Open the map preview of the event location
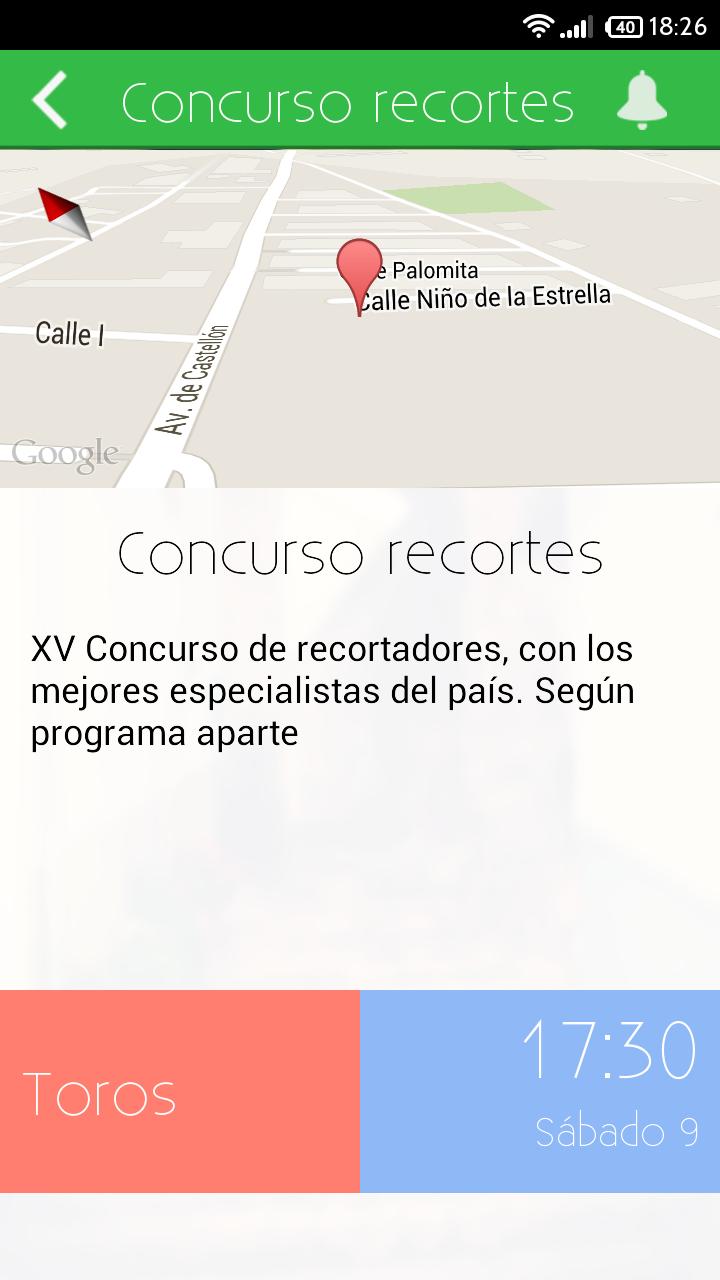The height and width of the screenshot is (1280, 720). point(360,320)
